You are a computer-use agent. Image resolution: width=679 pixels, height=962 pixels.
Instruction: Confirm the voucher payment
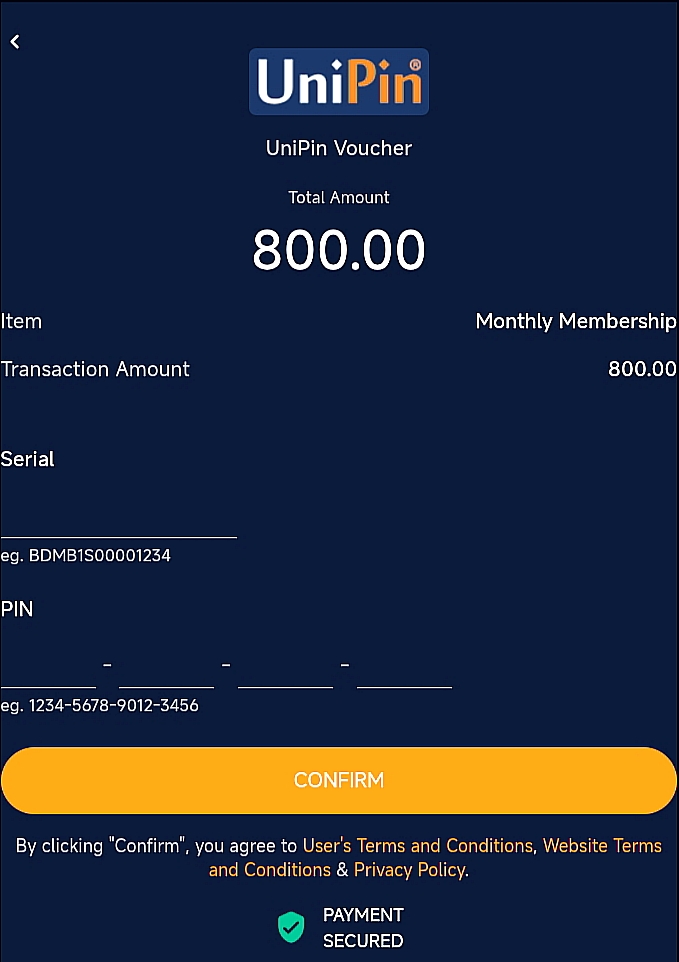tap(339, 780)
